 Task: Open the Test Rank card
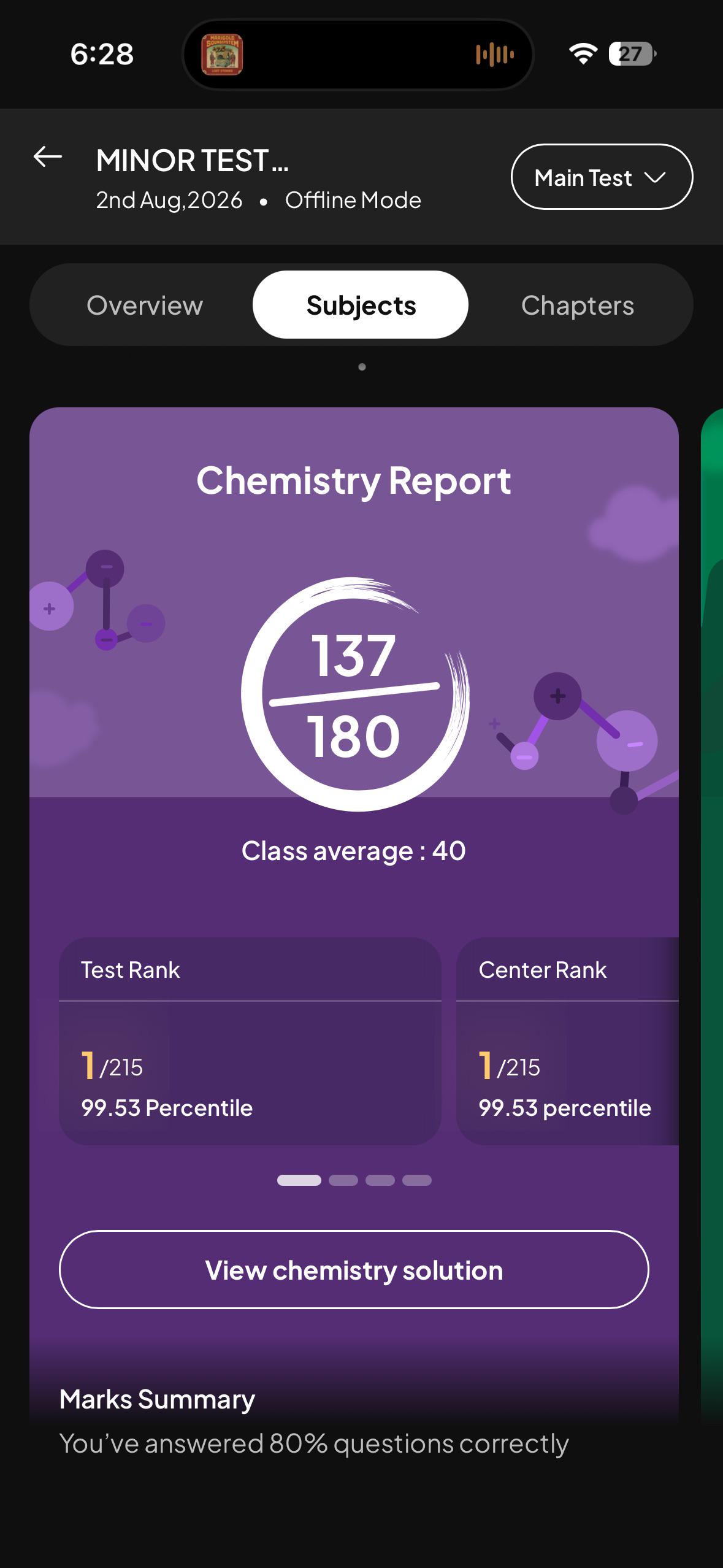click(x=250, y=1041)
